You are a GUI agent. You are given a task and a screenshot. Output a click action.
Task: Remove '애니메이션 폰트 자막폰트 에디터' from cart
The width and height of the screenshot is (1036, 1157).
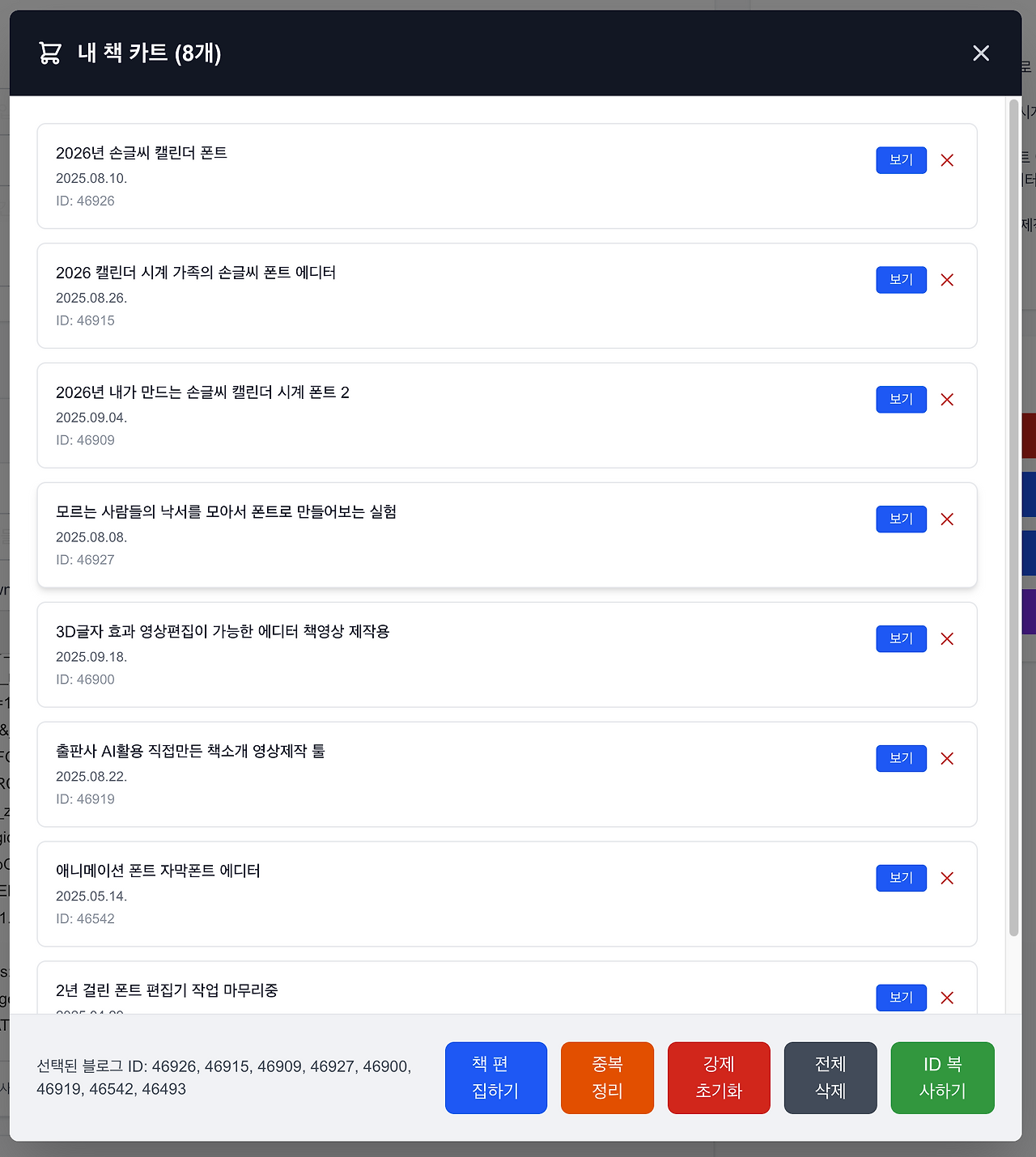pyautogui.click(x=947, y=878)
